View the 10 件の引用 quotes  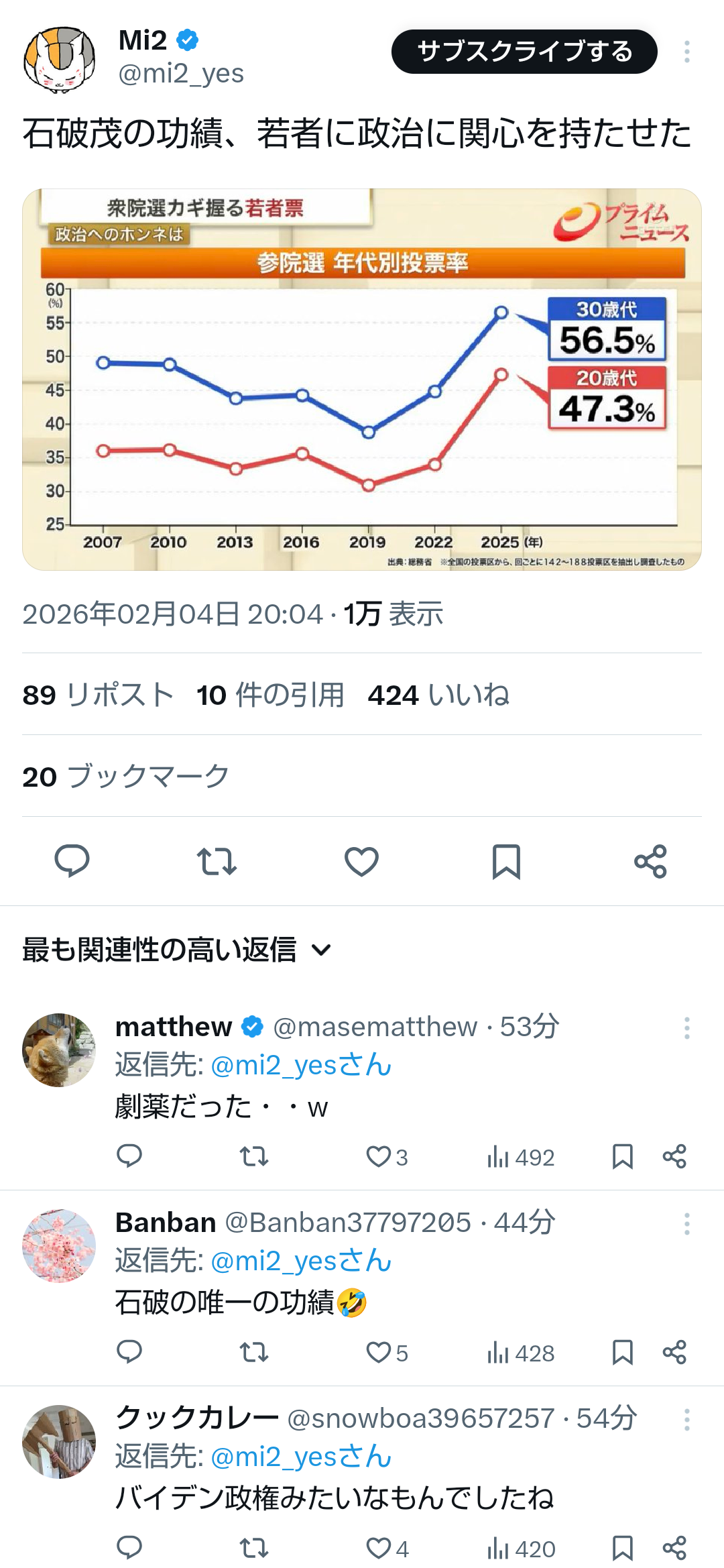pos(270,695)
